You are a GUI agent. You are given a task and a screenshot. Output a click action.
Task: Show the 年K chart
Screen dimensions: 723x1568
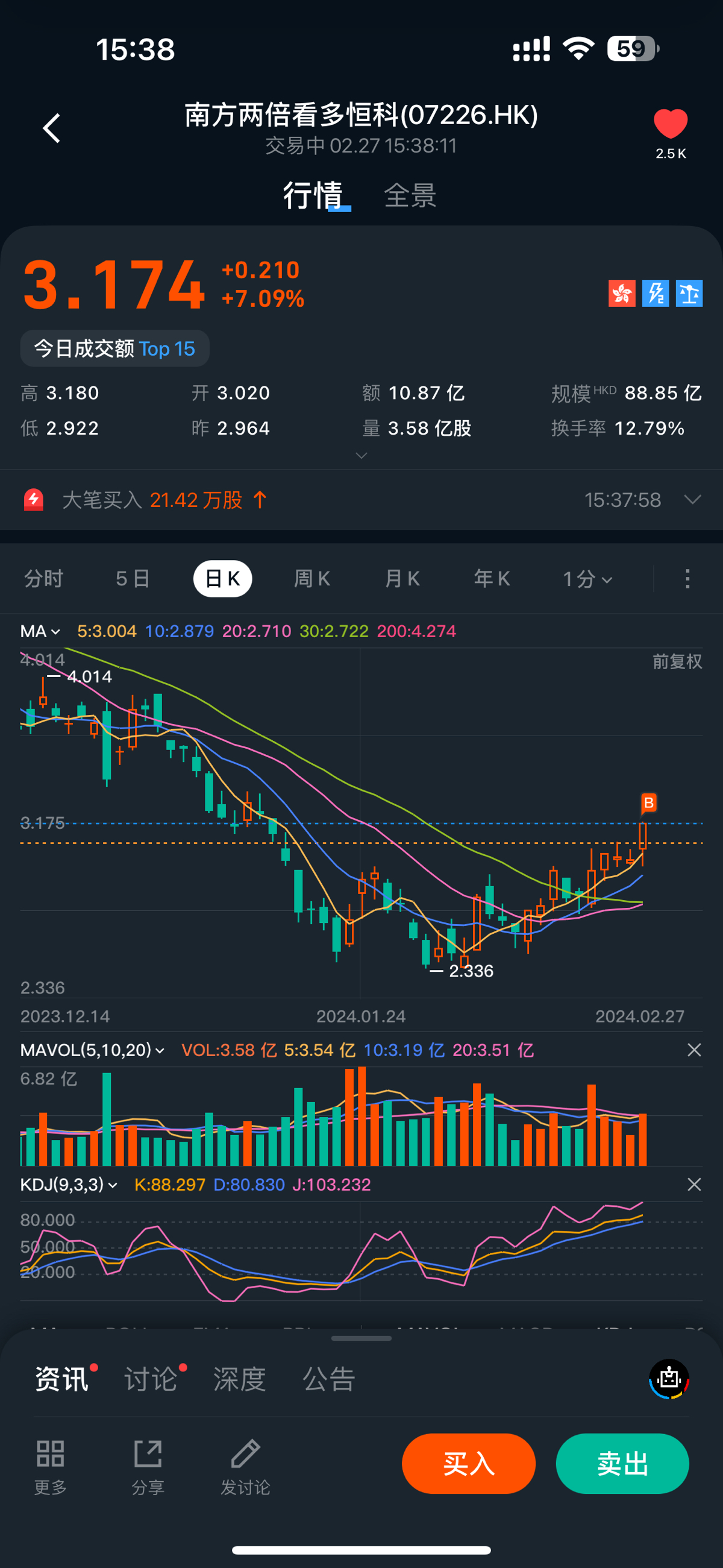tap(492, 578)
